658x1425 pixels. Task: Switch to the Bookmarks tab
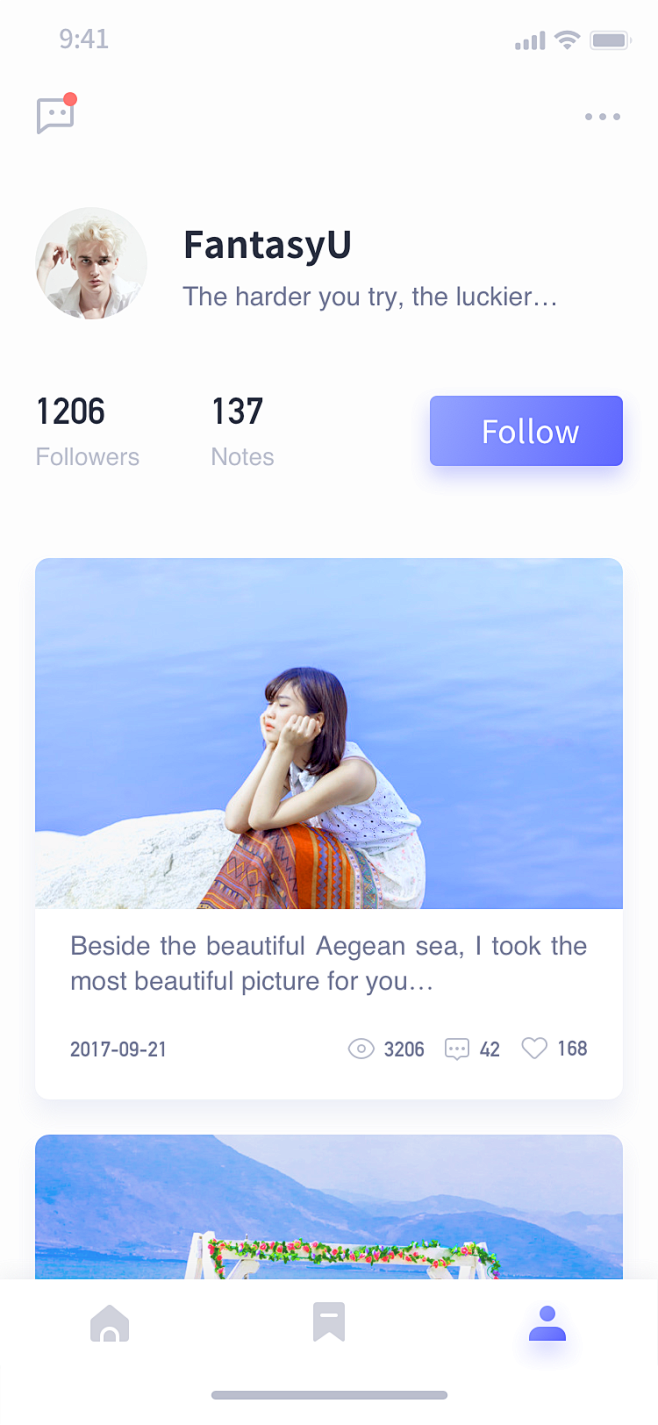pos(328,1322)
